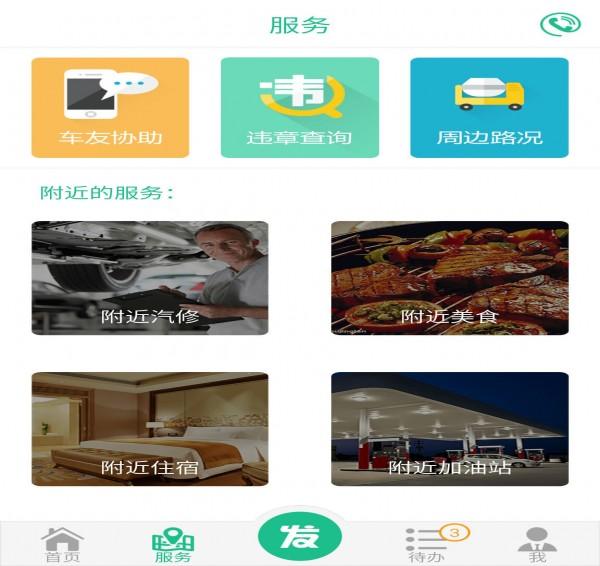Open the 附近美食 tile
This screenshot has height=566, width=600.
(x=449, y=277)
